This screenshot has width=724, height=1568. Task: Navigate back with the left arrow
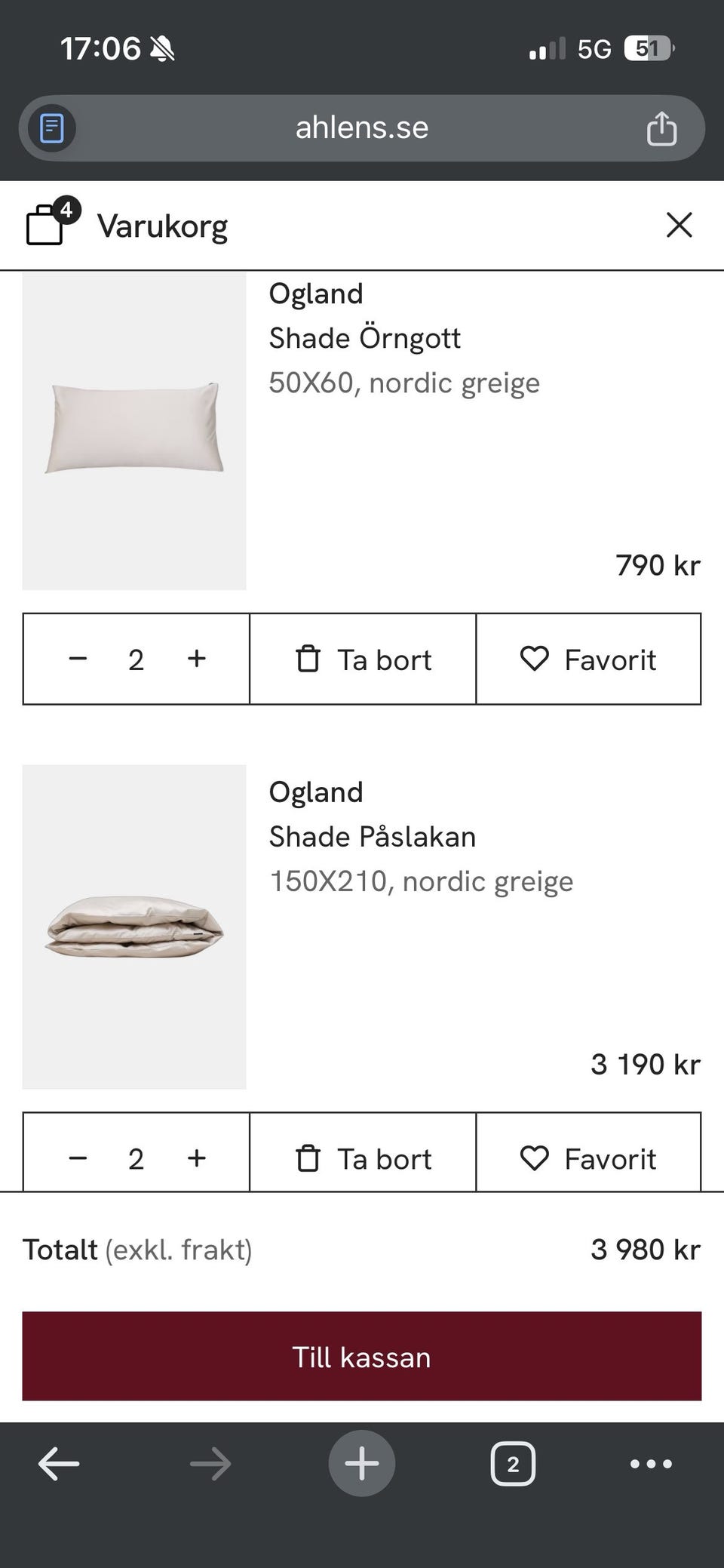(x=58, y=1462)
